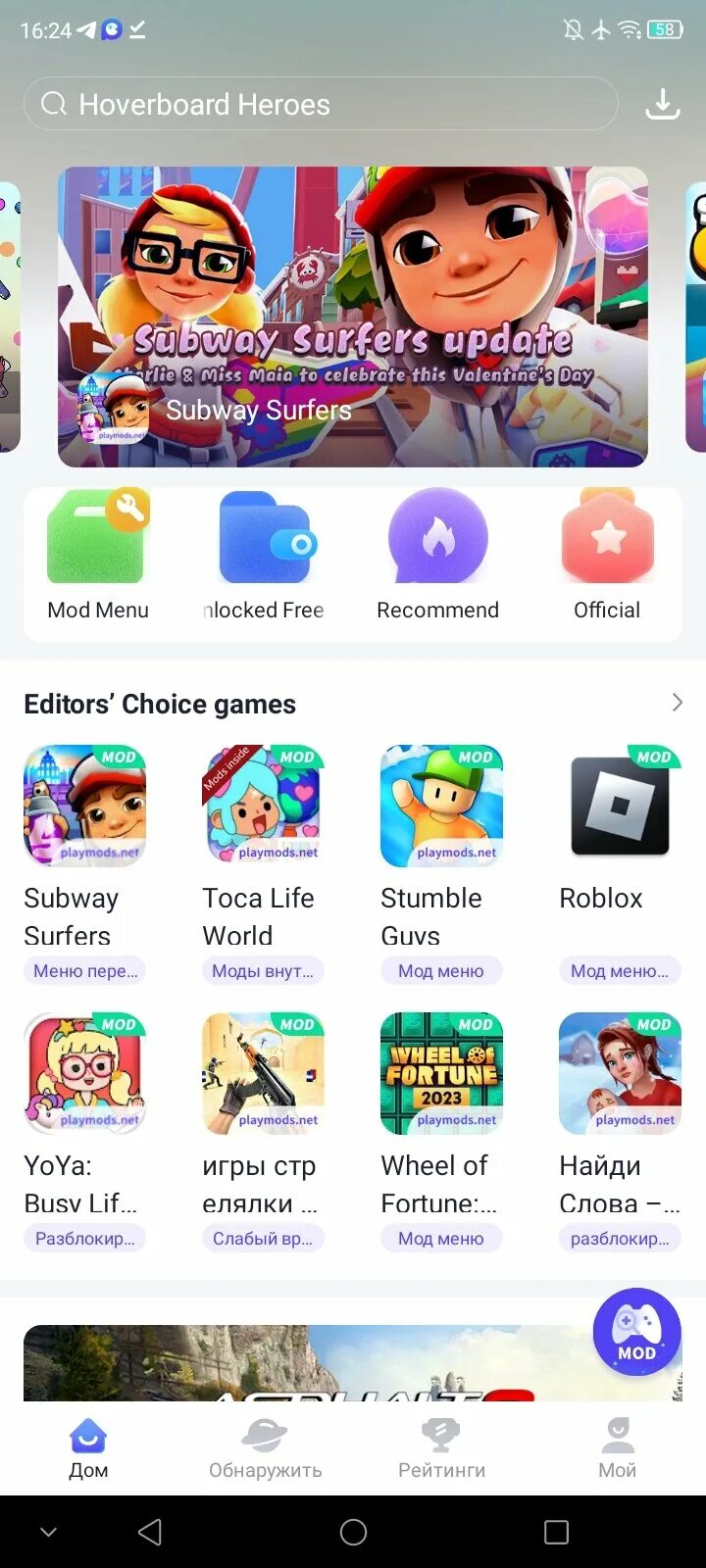Screen dimensions: 706x1568
Task: Open the Hoverboard Heroes search box
Action: pyautogui.click(x=321, y=104)
